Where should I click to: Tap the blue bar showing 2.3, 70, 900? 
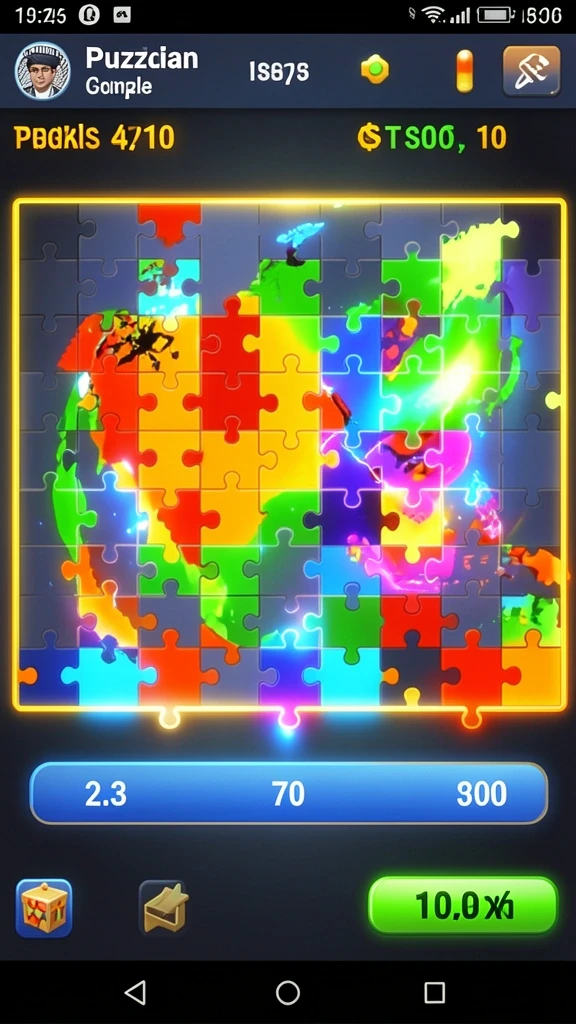point(289,793)
